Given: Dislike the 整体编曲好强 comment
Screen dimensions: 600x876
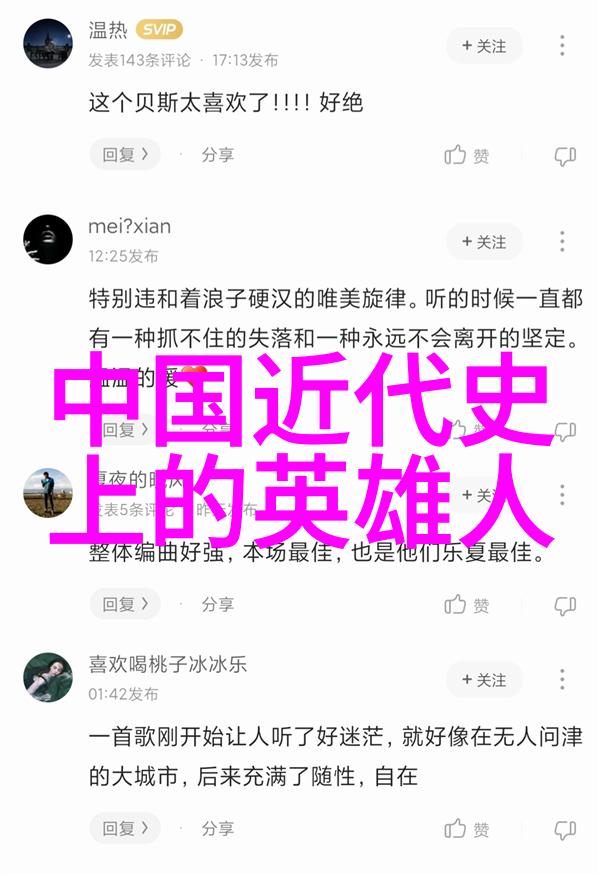Looking at the screenshot, I should pos(565,604).
